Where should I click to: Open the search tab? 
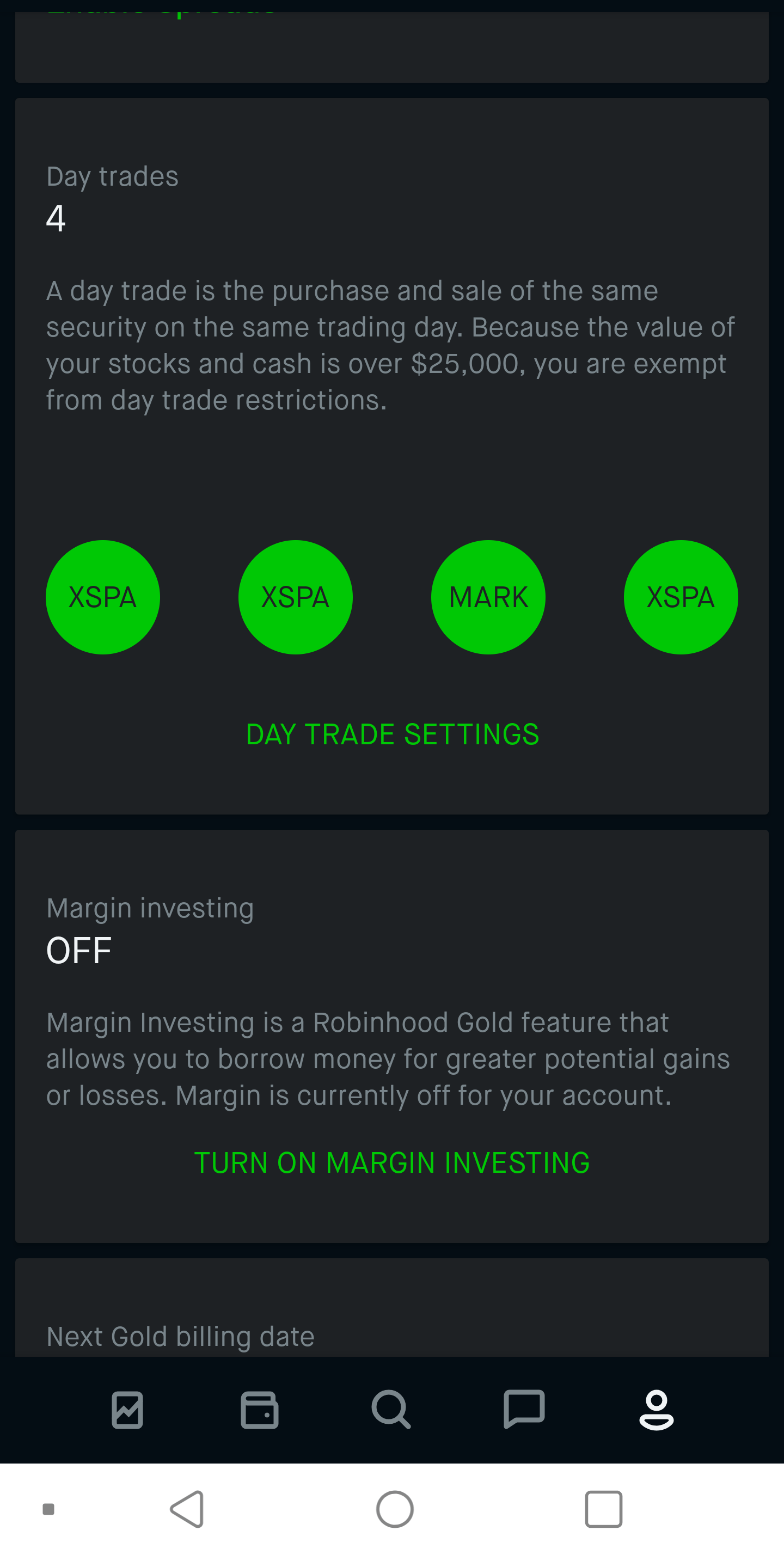[391, 1410]
